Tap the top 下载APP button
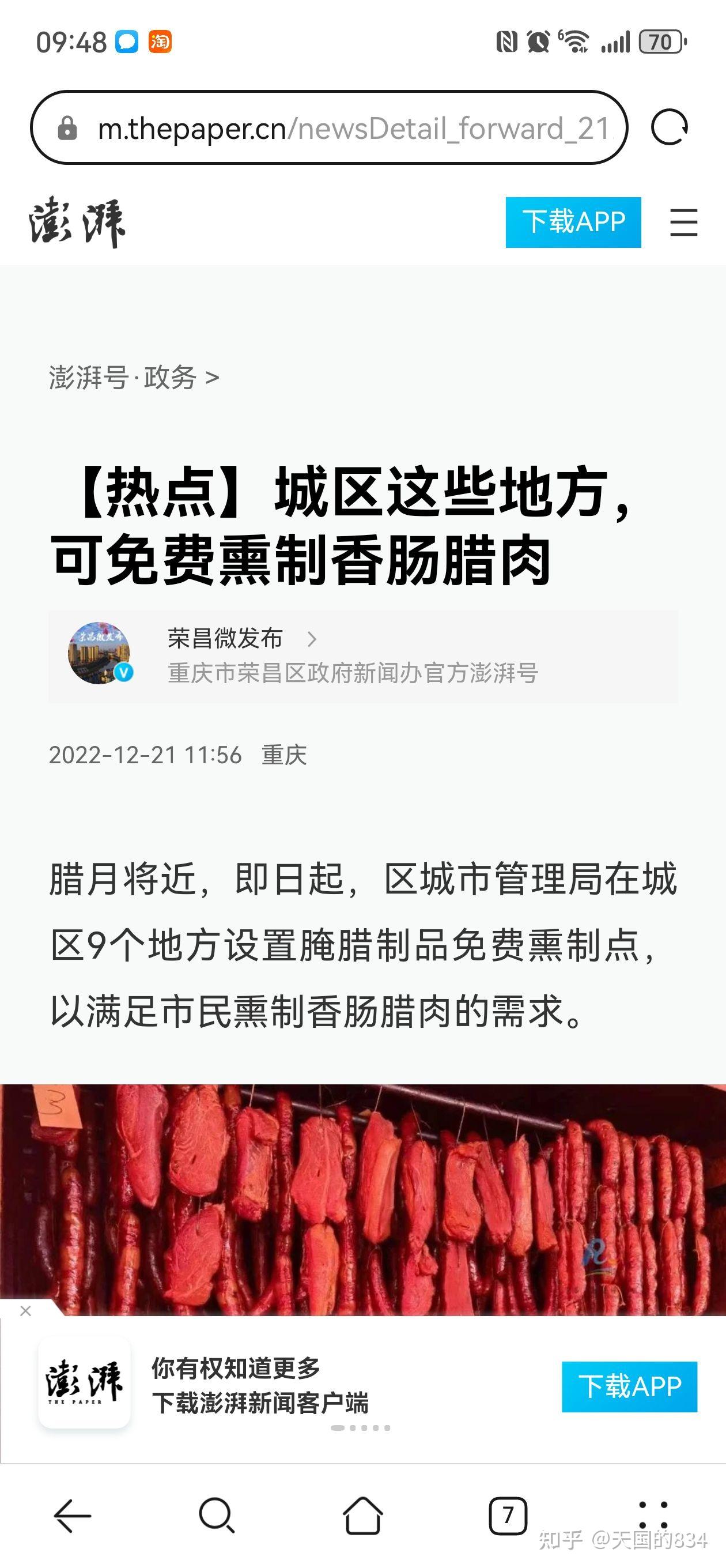The image size is (726, 1568). click(573, 222)
